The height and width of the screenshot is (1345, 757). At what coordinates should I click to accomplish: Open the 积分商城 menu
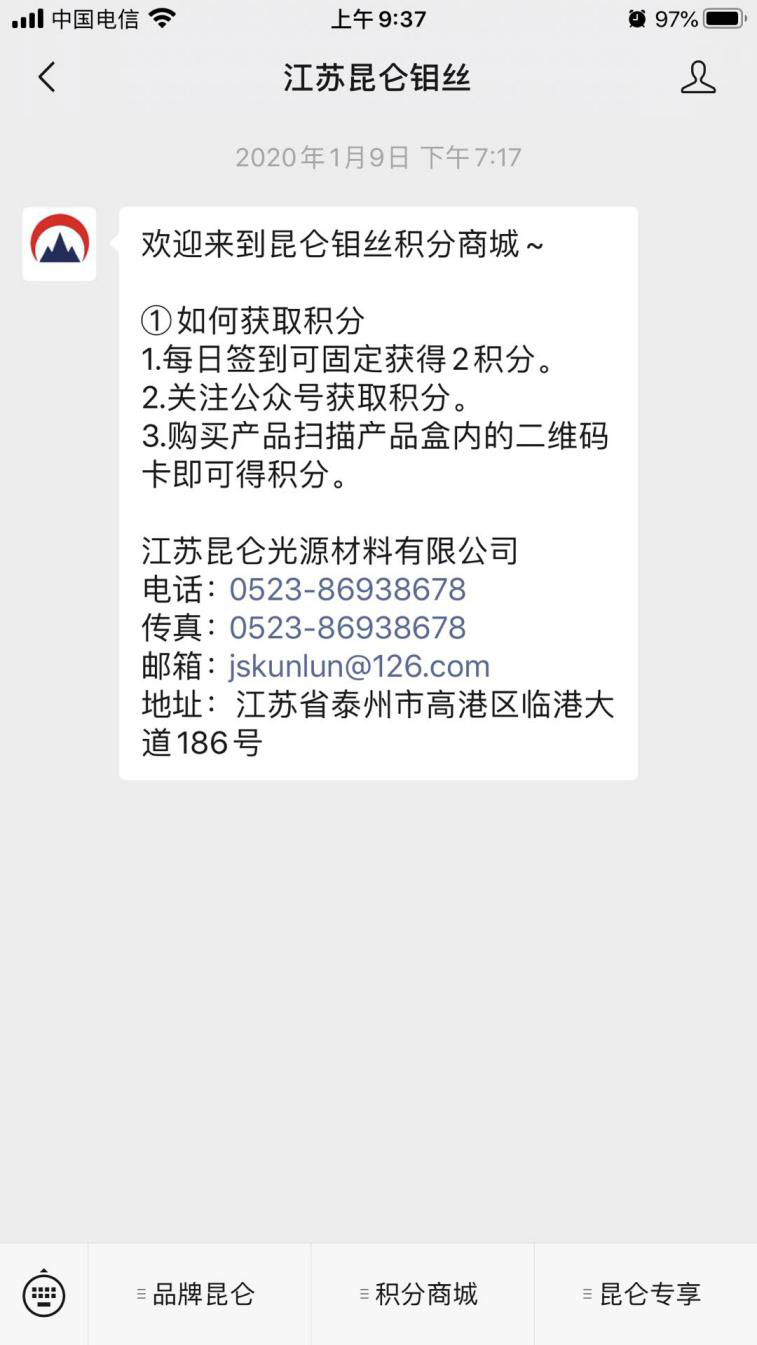(x=422, y=1294)
